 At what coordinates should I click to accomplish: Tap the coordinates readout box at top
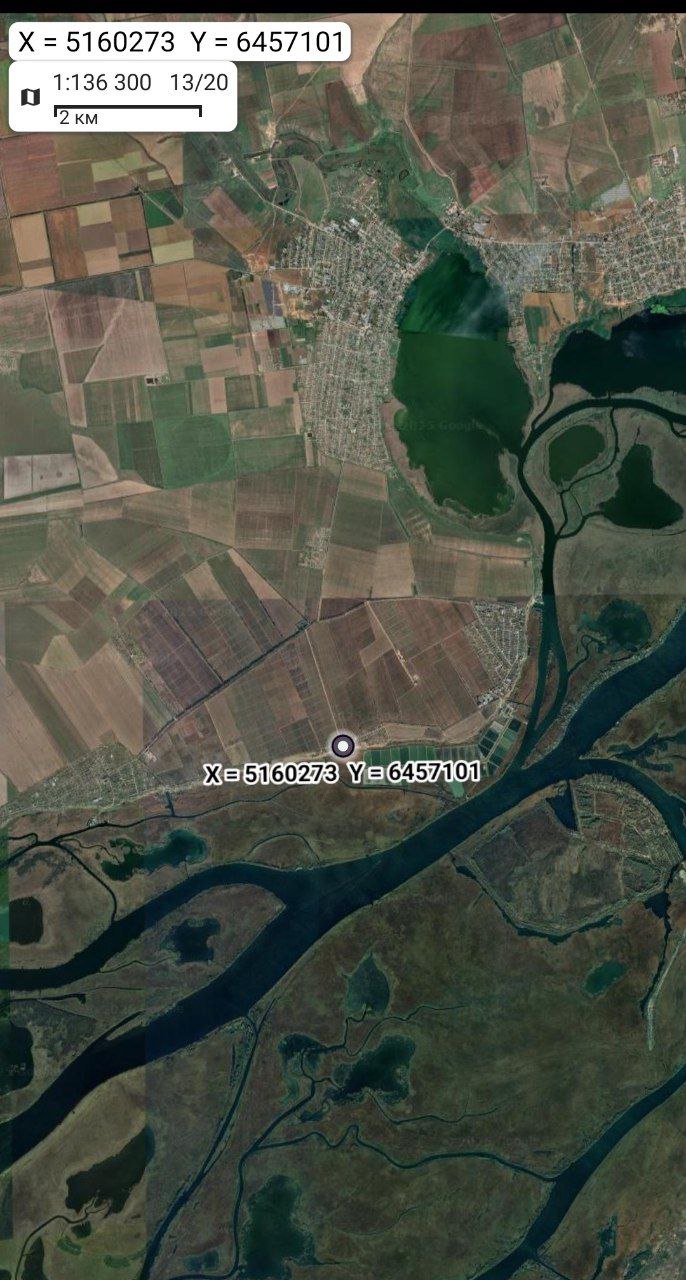coord(180,42)
